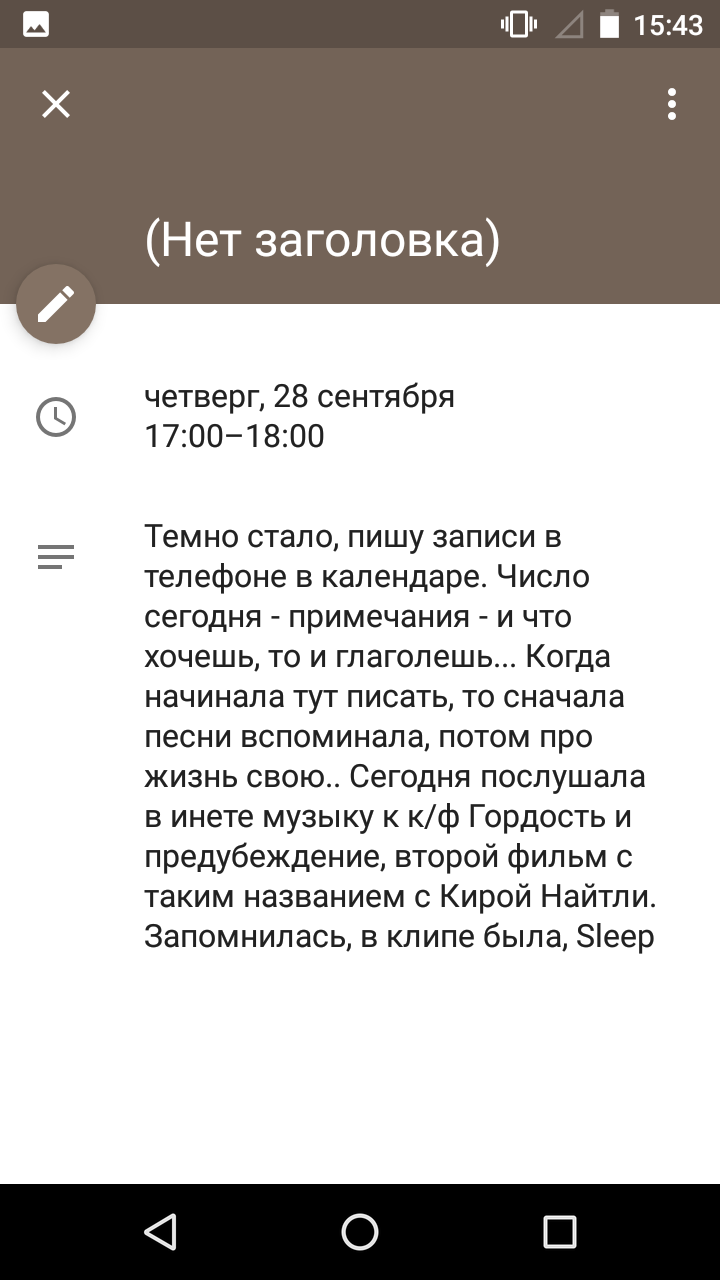Screen dimensions: 720x1280
Task: Go to the home screen
Action: [360, 1232]
